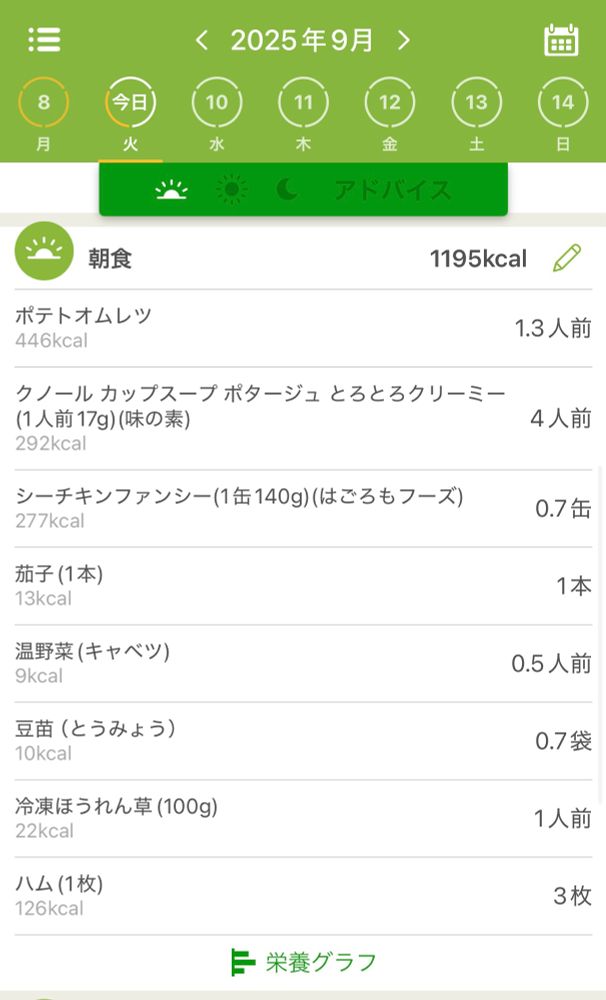Open the calendar view
606x1000 pixels.
click(561, 40)
